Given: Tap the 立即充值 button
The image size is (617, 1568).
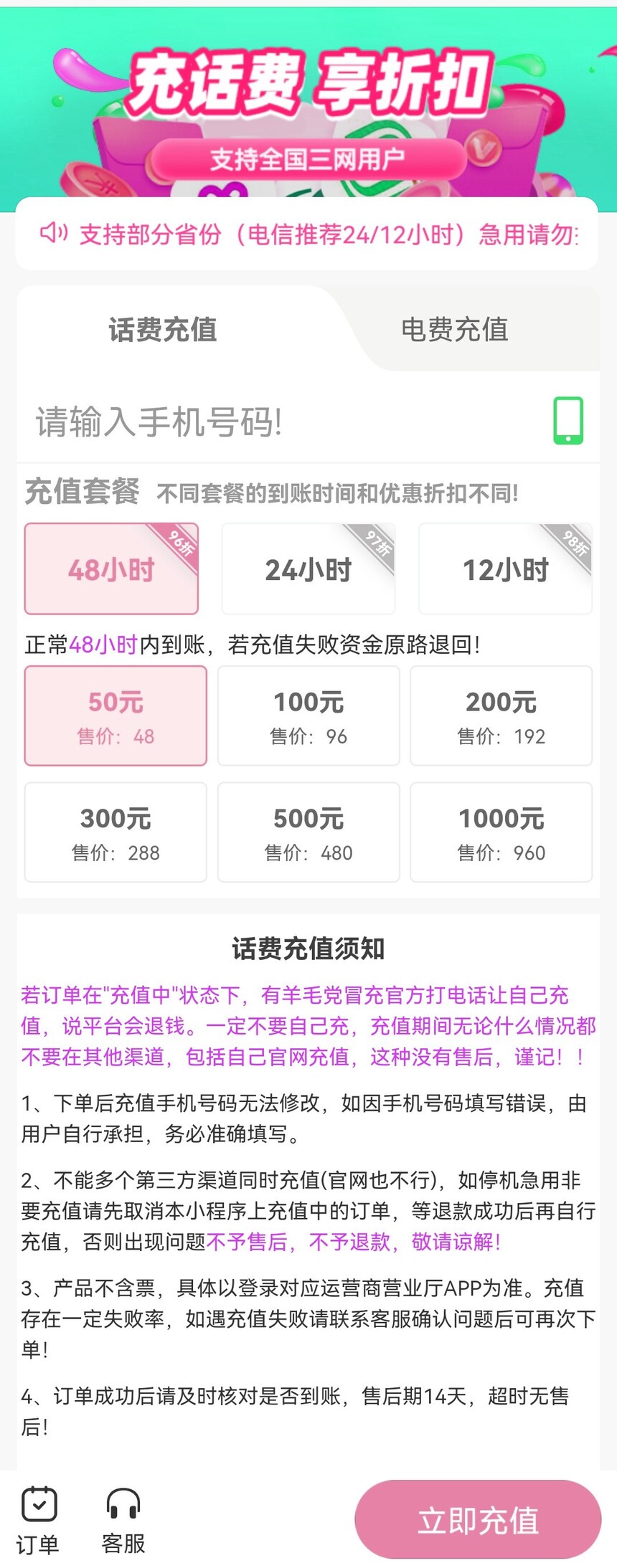Looking at the screenshot, I should 478,1519.
